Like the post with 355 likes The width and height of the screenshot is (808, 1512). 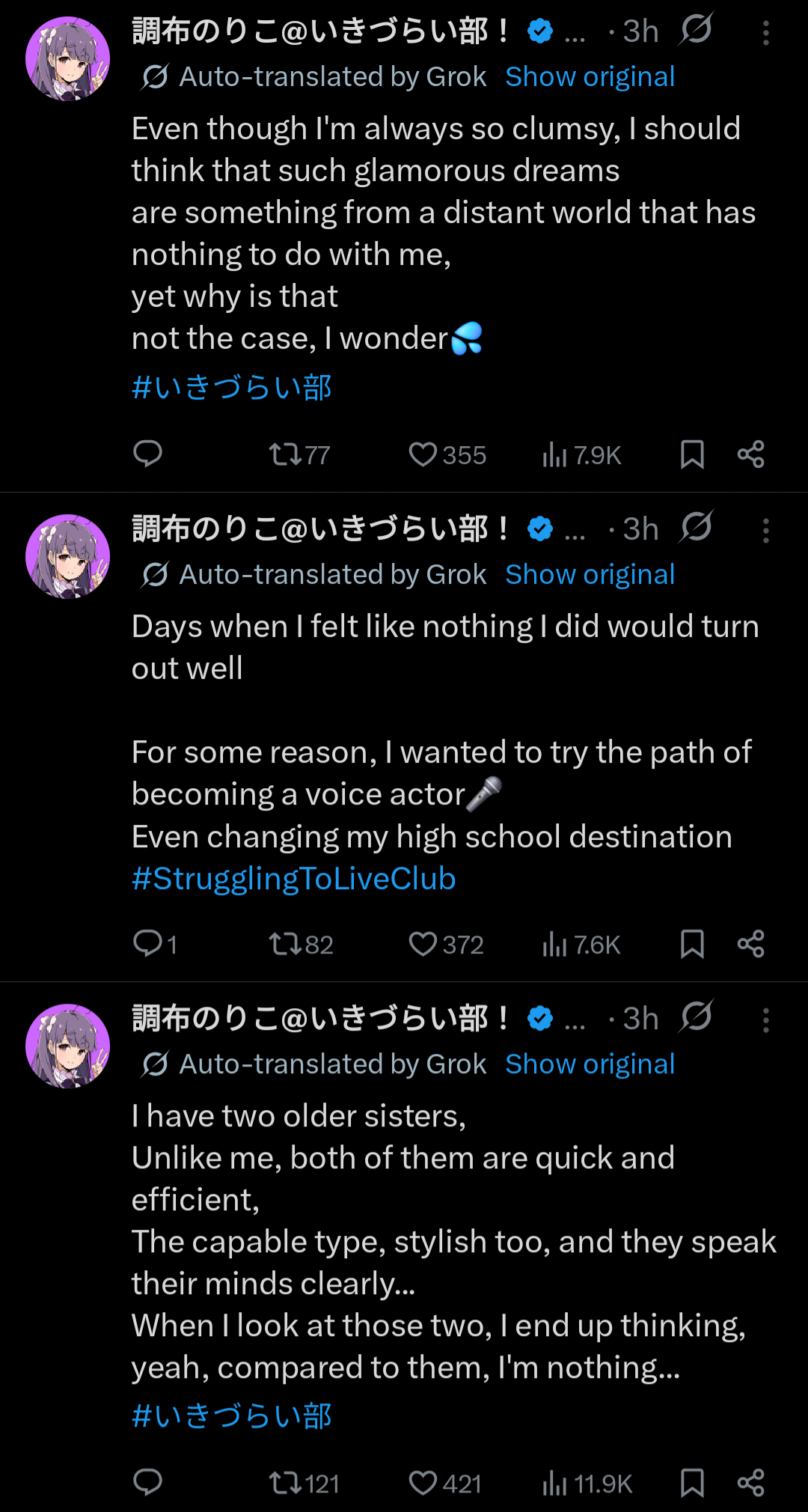point(423,454)
